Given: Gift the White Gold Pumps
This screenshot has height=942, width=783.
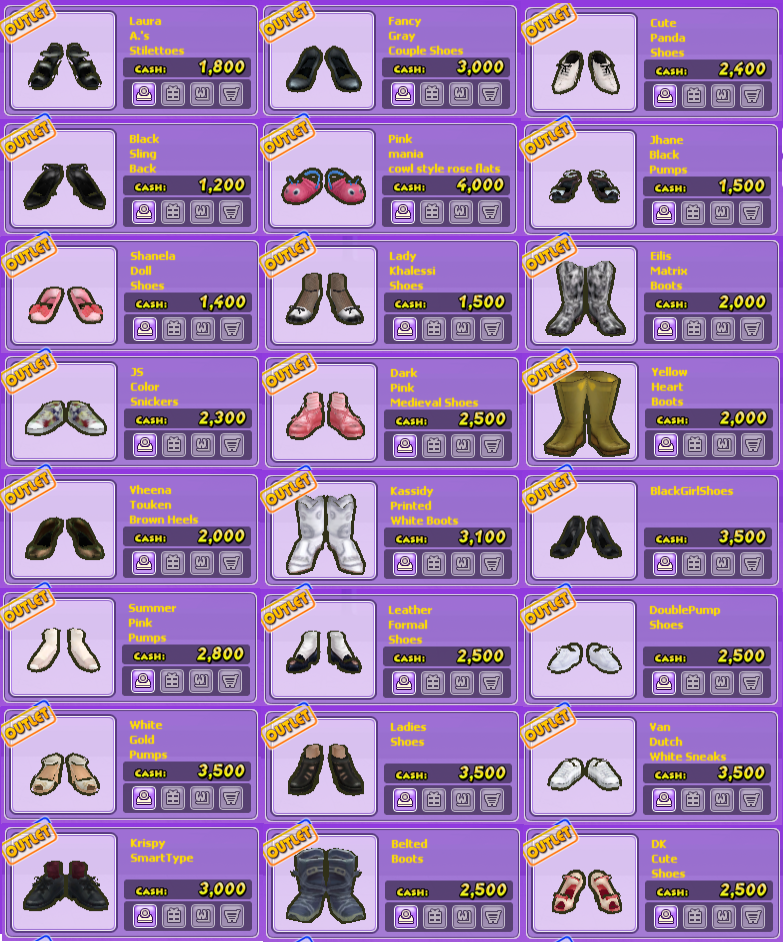Looking at the screenshot, I should tap(173, 798).
